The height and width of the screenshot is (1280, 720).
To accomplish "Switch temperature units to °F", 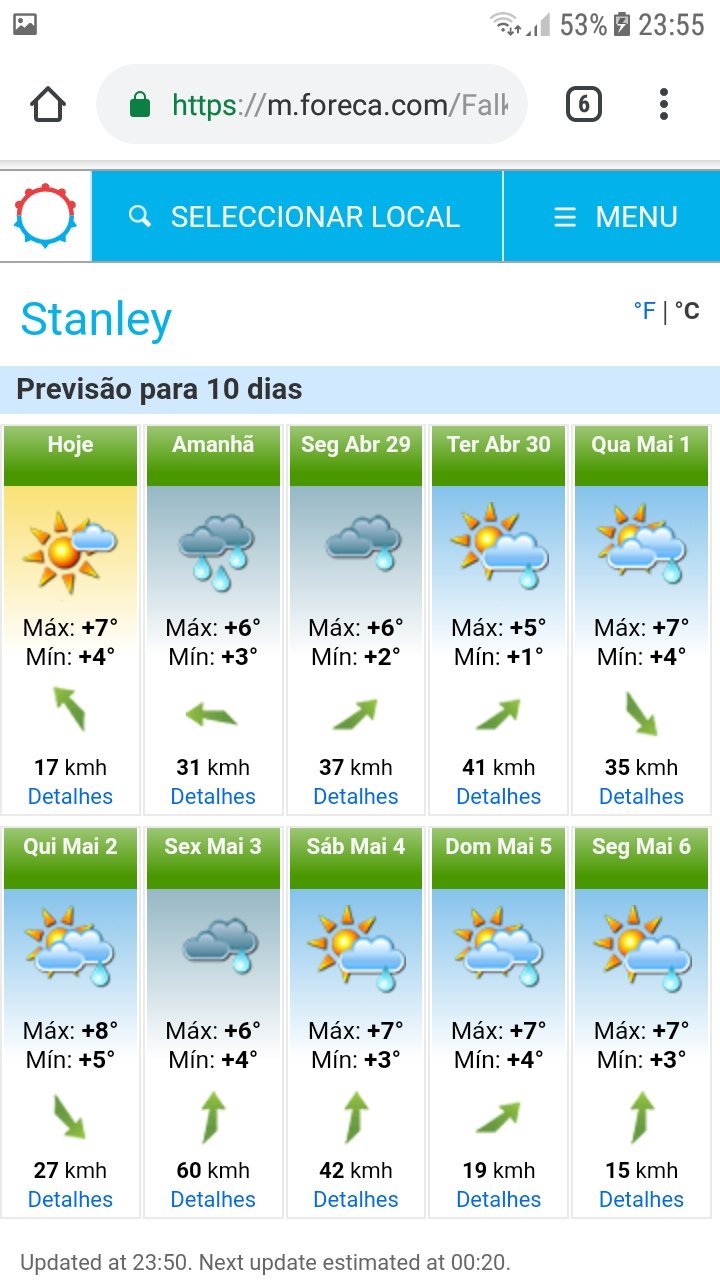I will point(645,311).
